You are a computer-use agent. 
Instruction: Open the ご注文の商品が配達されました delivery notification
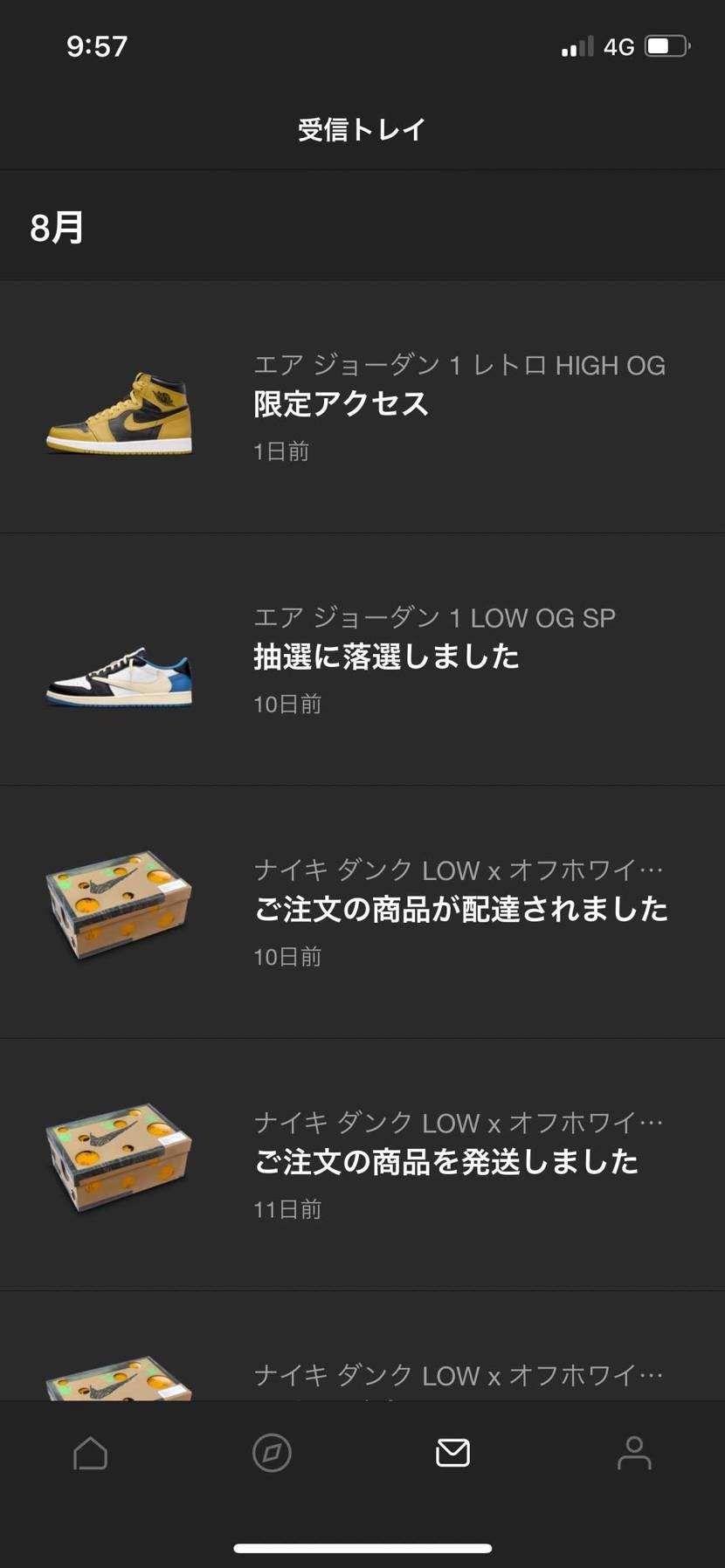[x=460, y=909]
